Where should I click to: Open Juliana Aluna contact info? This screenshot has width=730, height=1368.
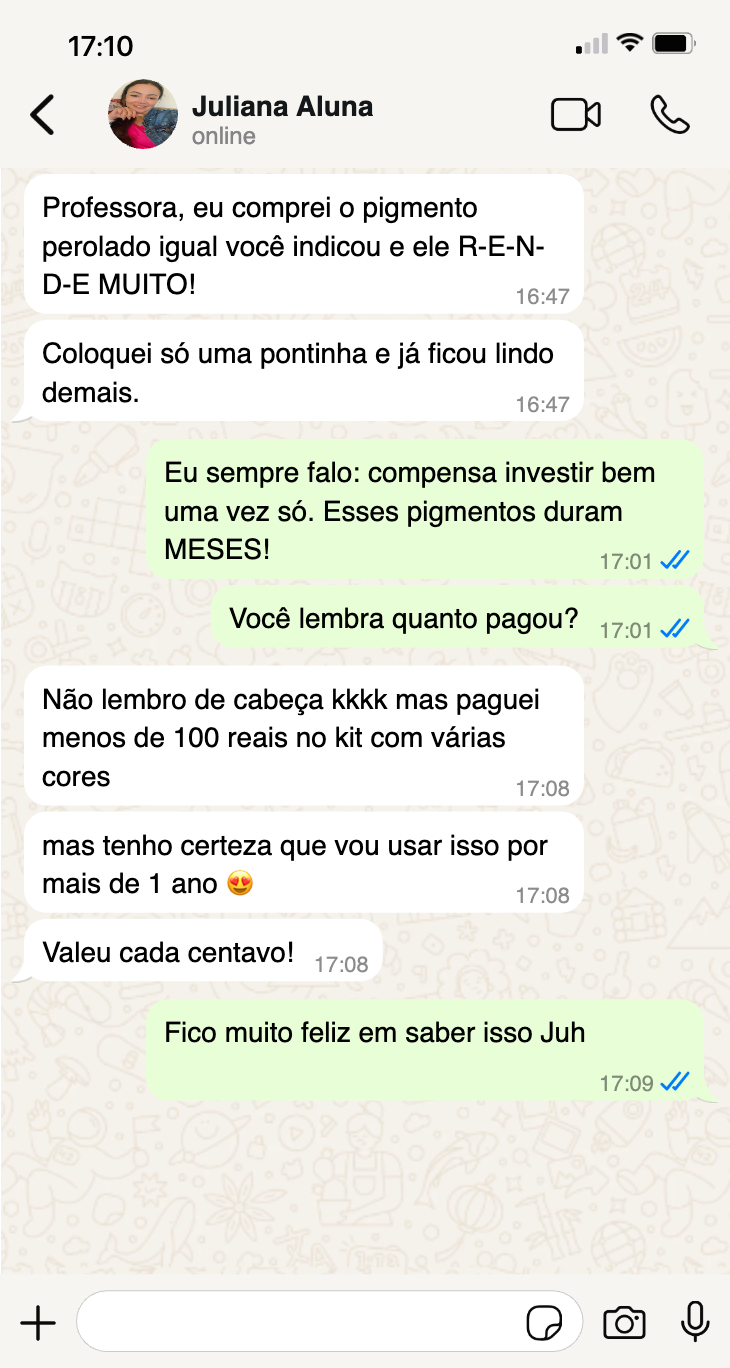click(x=282, y=118)
